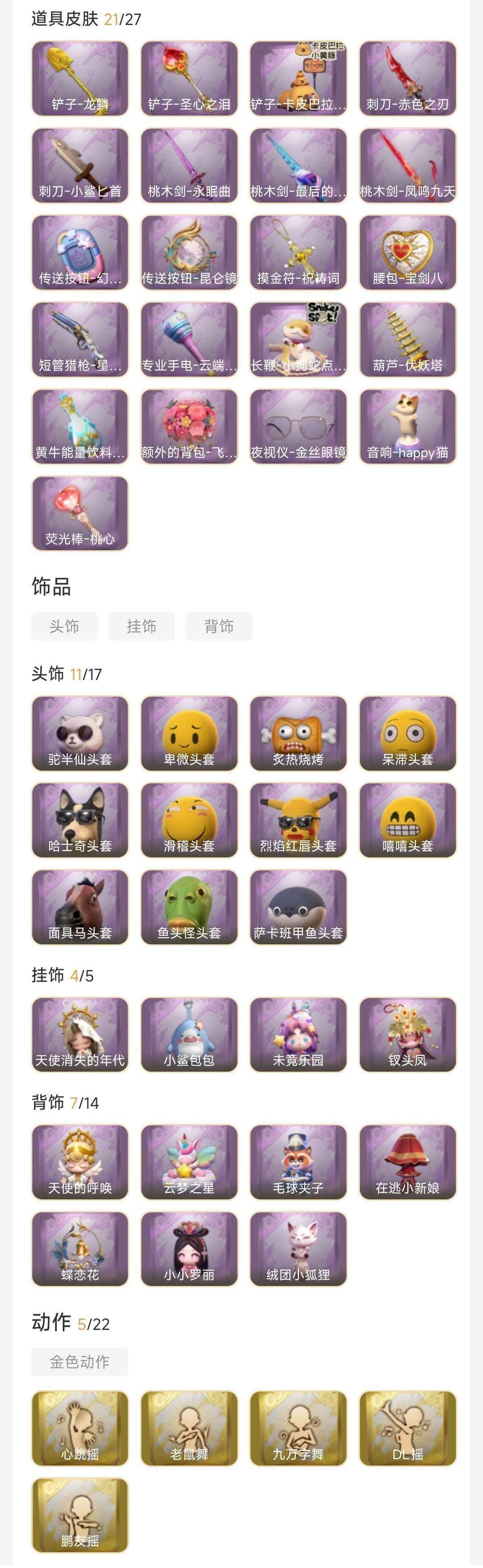Switch to the 挂饰 chip
483x1568 pixels.
[142, 626]
